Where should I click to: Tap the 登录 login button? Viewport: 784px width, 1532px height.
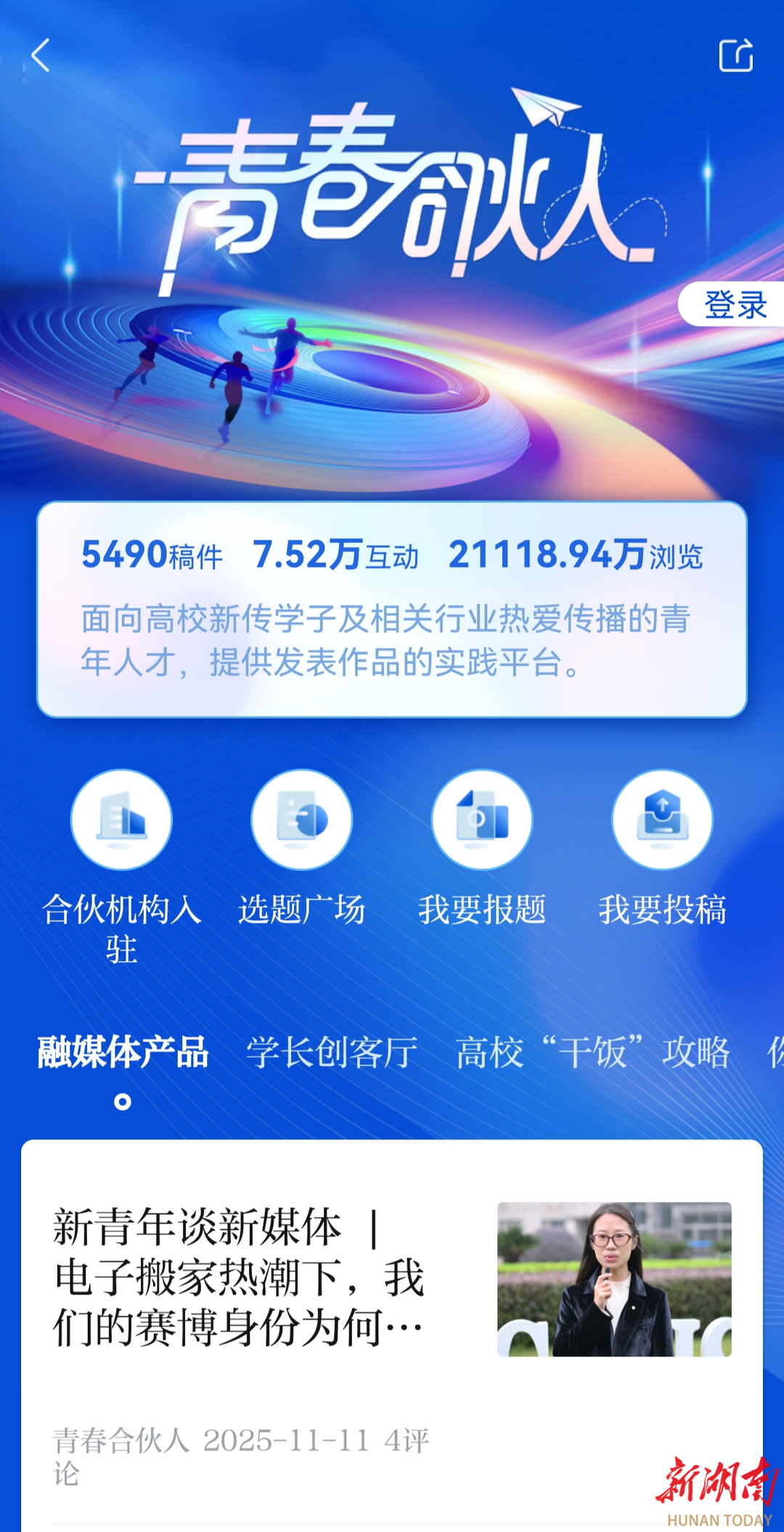coord(733,304)
